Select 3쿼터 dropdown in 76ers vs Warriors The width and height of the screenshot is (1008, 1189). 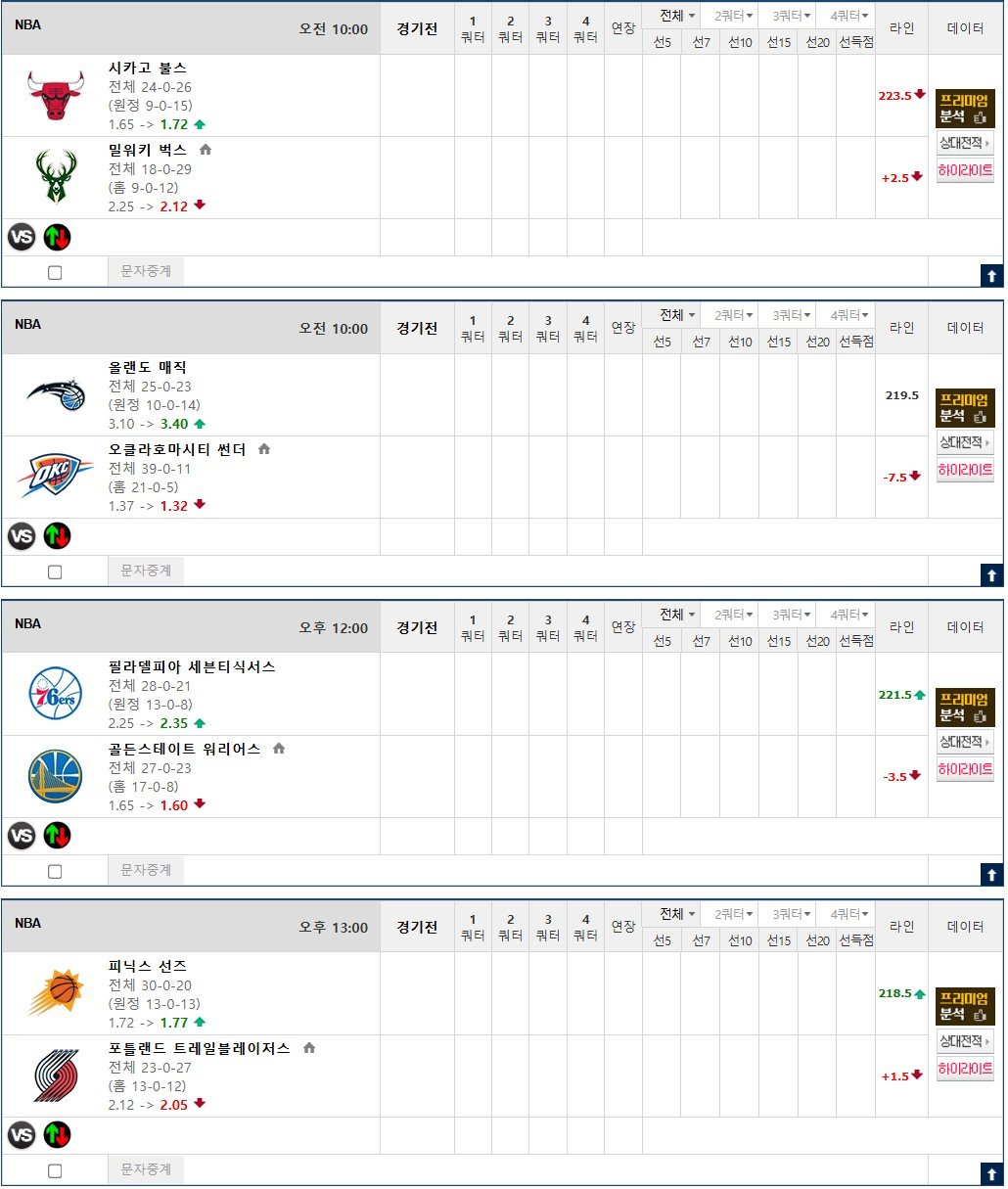click(793, 615)
